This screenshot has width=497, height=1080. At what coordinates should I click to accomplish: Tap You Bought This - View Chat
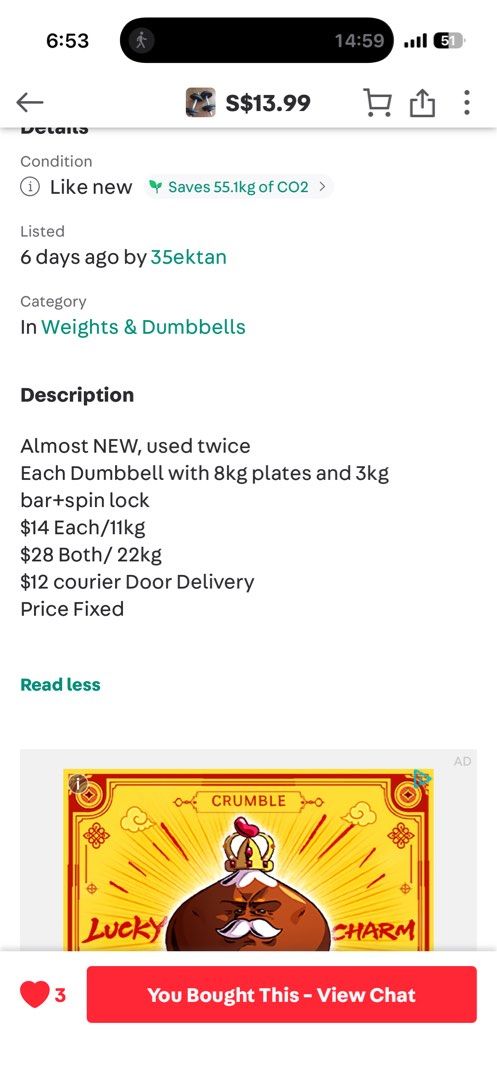282,995
